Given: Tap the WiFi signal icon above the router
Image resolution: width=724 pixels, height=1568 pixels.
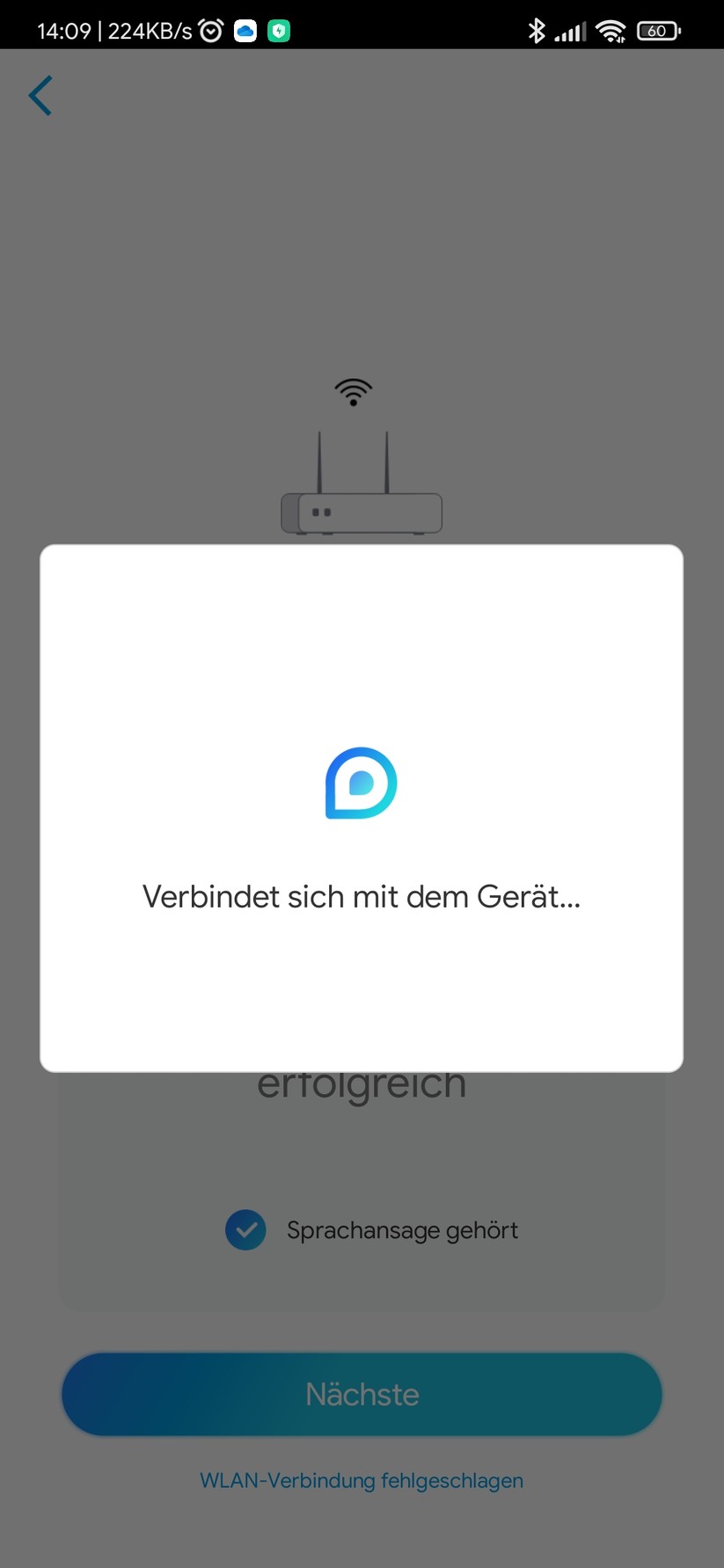Looking at the screenshot, I should tap(353, 392).
